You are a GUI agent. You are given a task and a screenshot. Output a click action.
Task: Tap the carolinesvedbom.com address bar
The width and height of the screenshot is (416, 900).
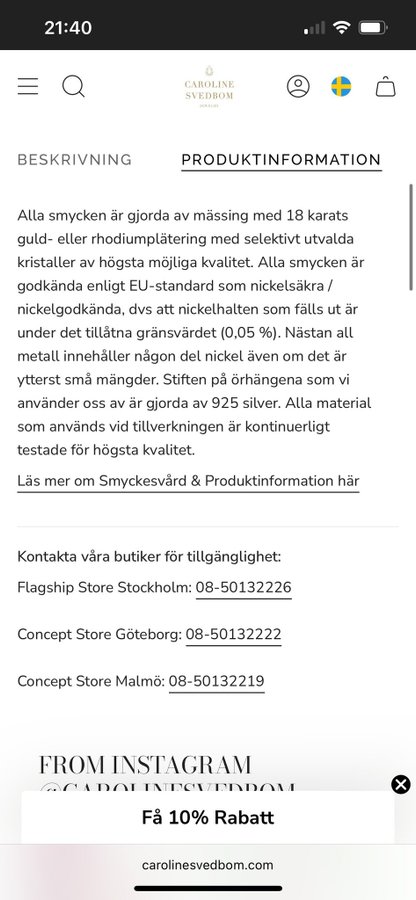tap(208, 865)
